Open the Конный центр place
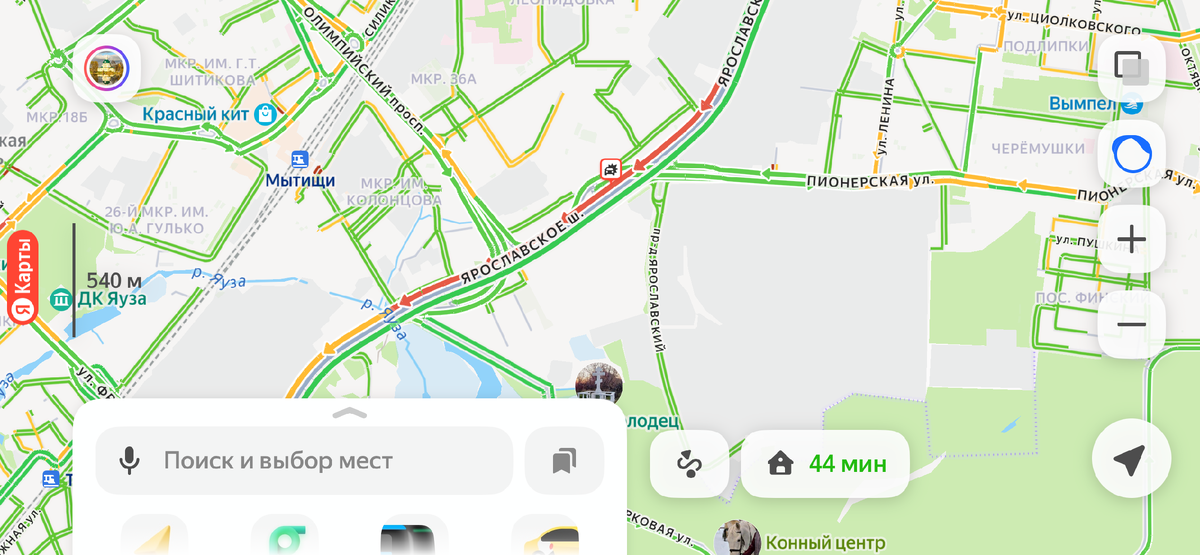This screenshot has height=555, width=1200. click(739, 539)
